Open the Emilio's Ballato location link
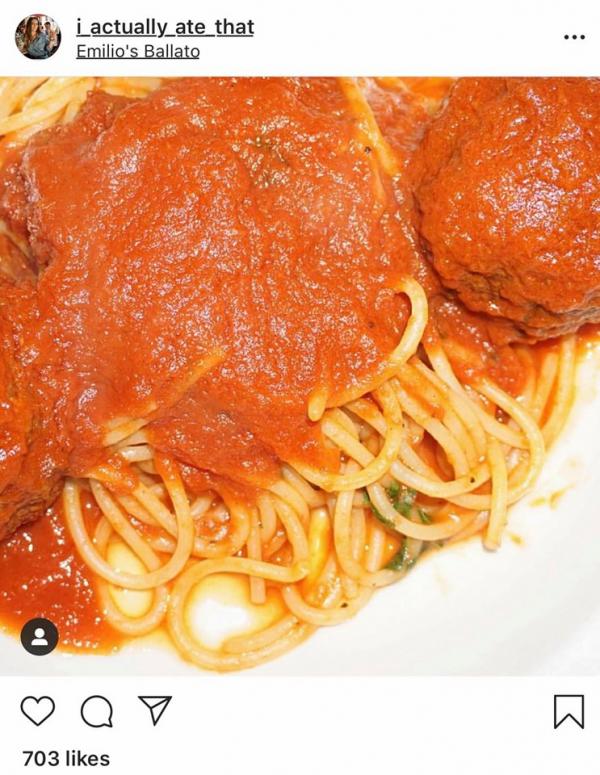The width and height of the screenshot is (600, 775). pos(137,51)
